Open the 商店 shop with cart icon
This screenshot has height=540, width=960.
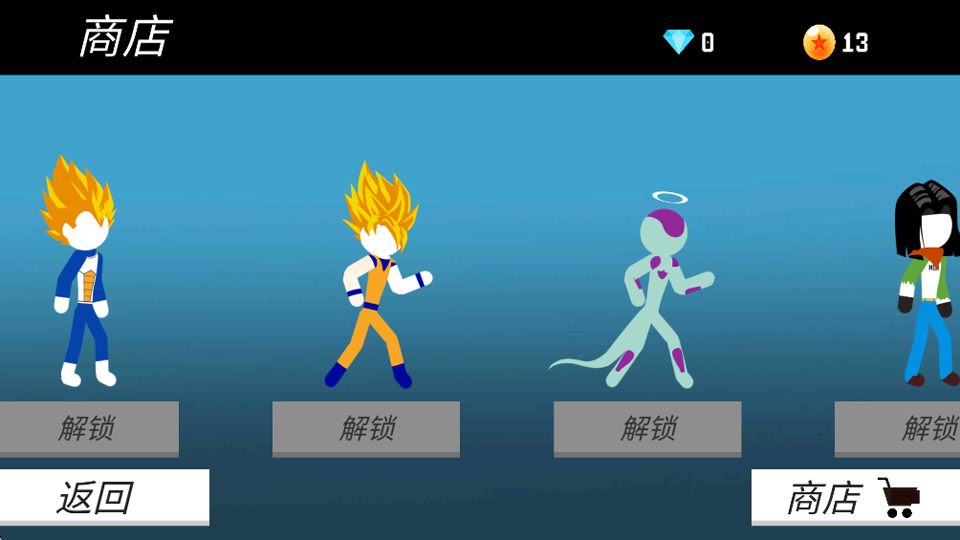tap(855, 497)
